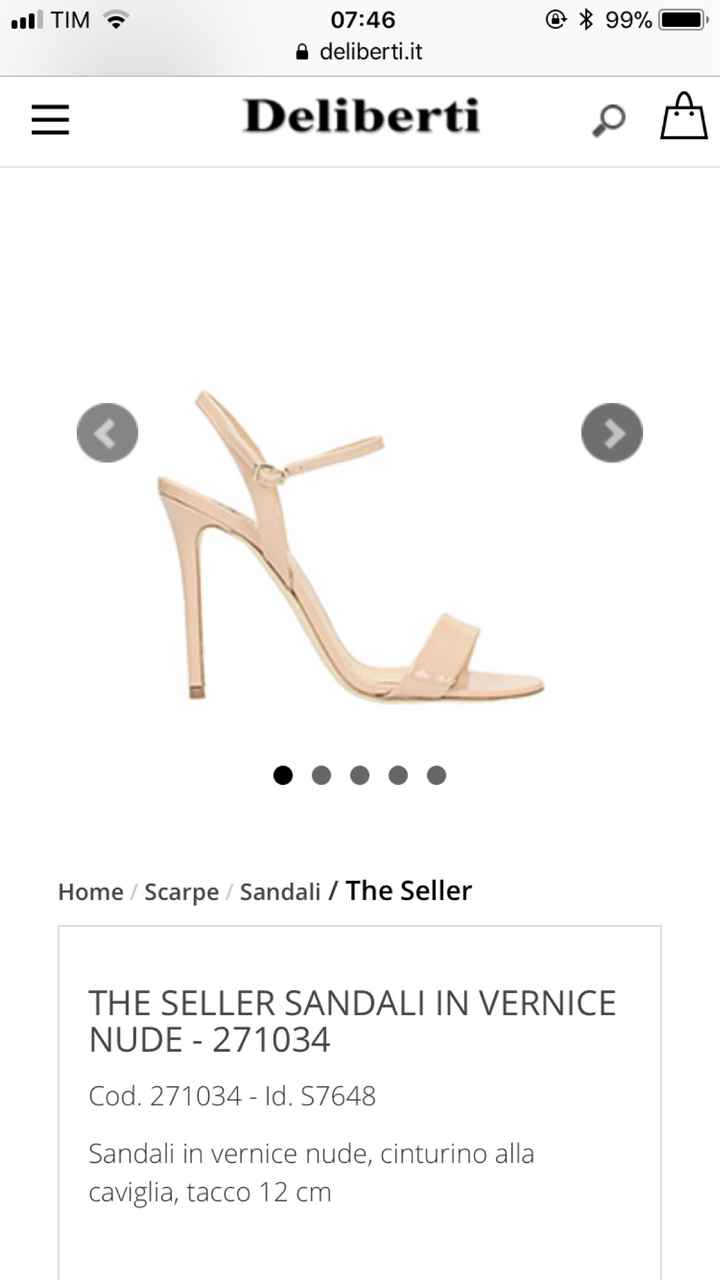The width and height of the screenshot is (720, 1280).
Task: Open the deliberti.it address bar
Action: (360, 52)
